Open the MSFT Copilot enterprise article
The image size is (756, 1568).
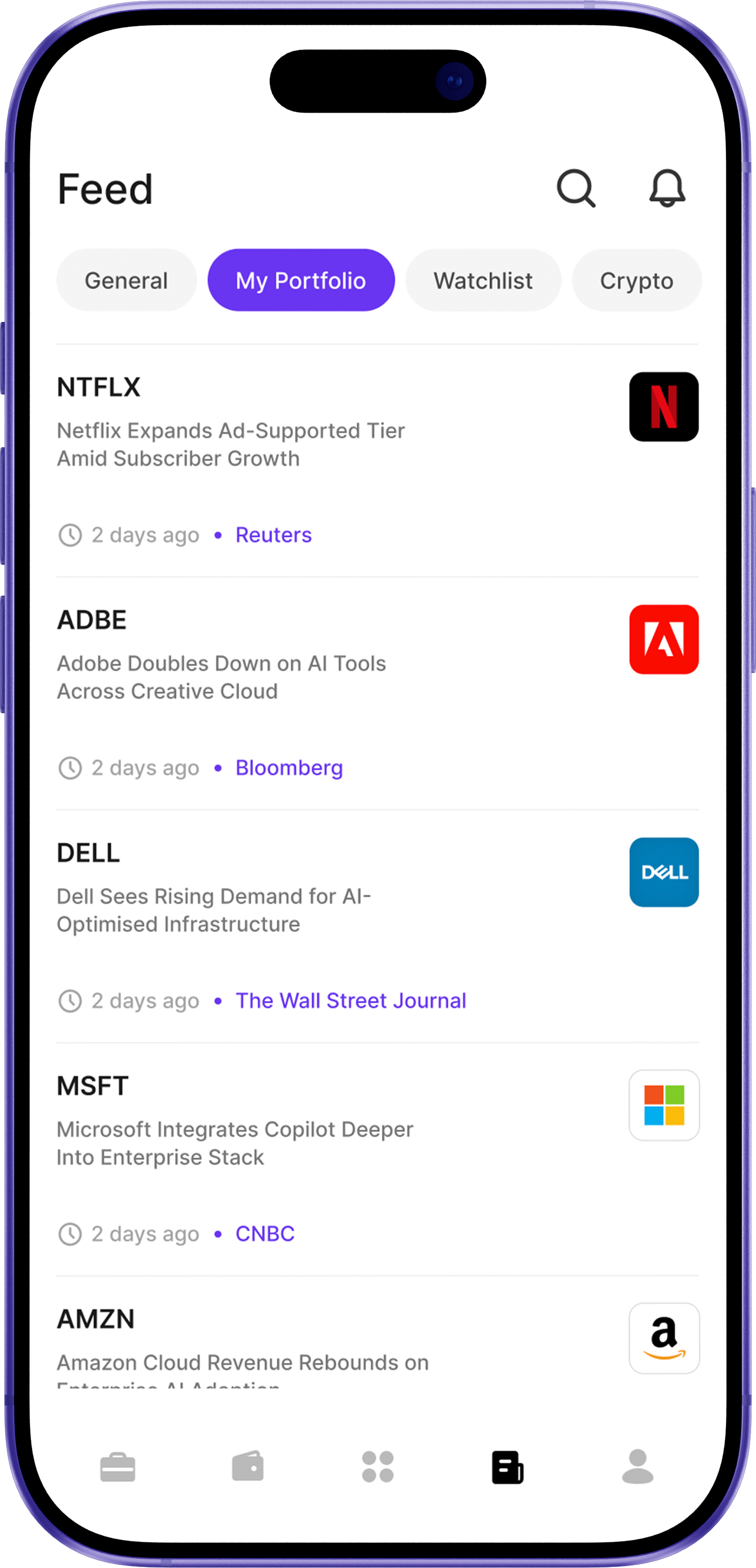[235, 1142]
